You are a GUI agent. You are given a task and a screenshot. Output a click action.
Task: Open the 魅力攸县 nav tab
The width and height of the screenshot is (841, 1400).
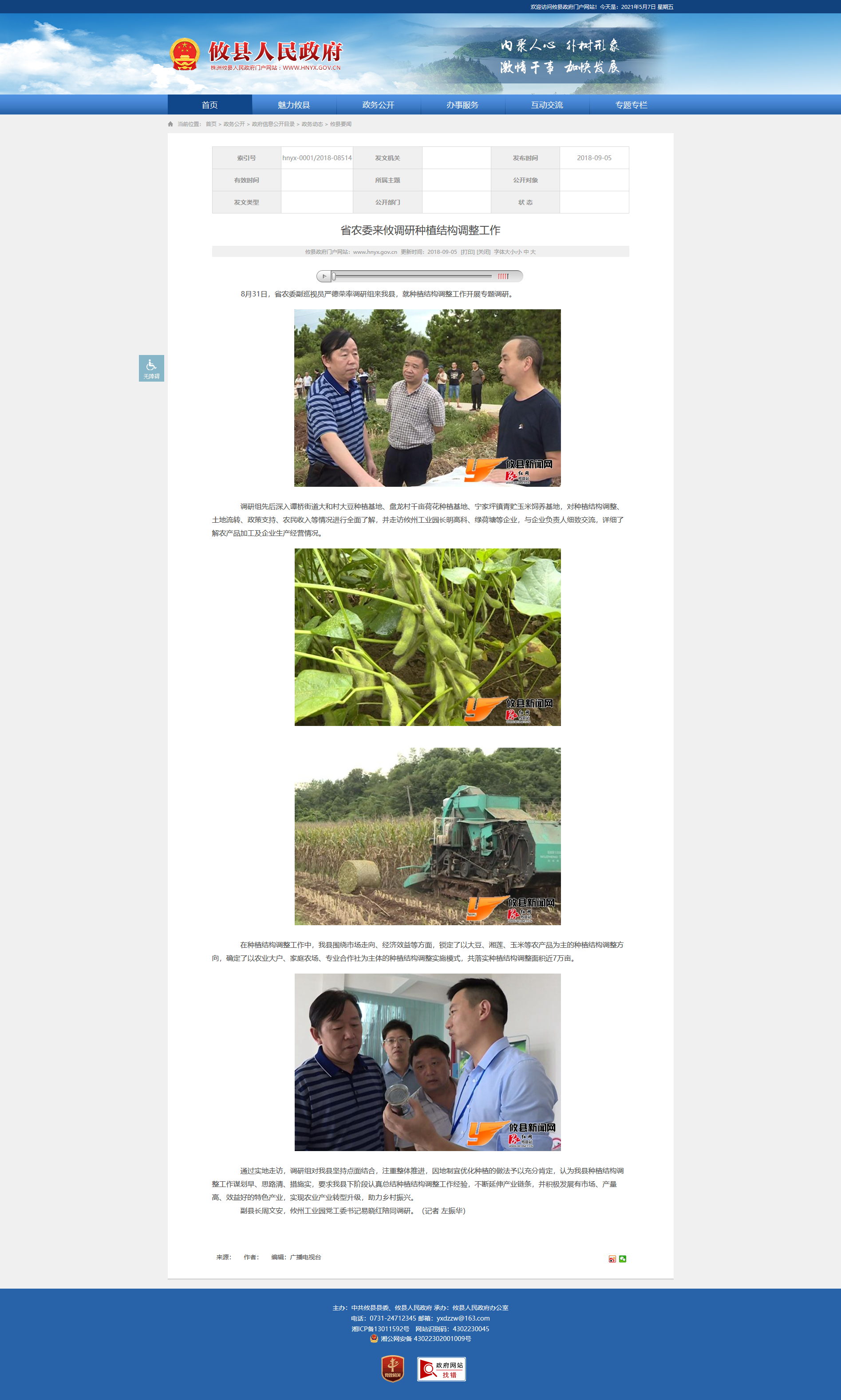(294, 105)
